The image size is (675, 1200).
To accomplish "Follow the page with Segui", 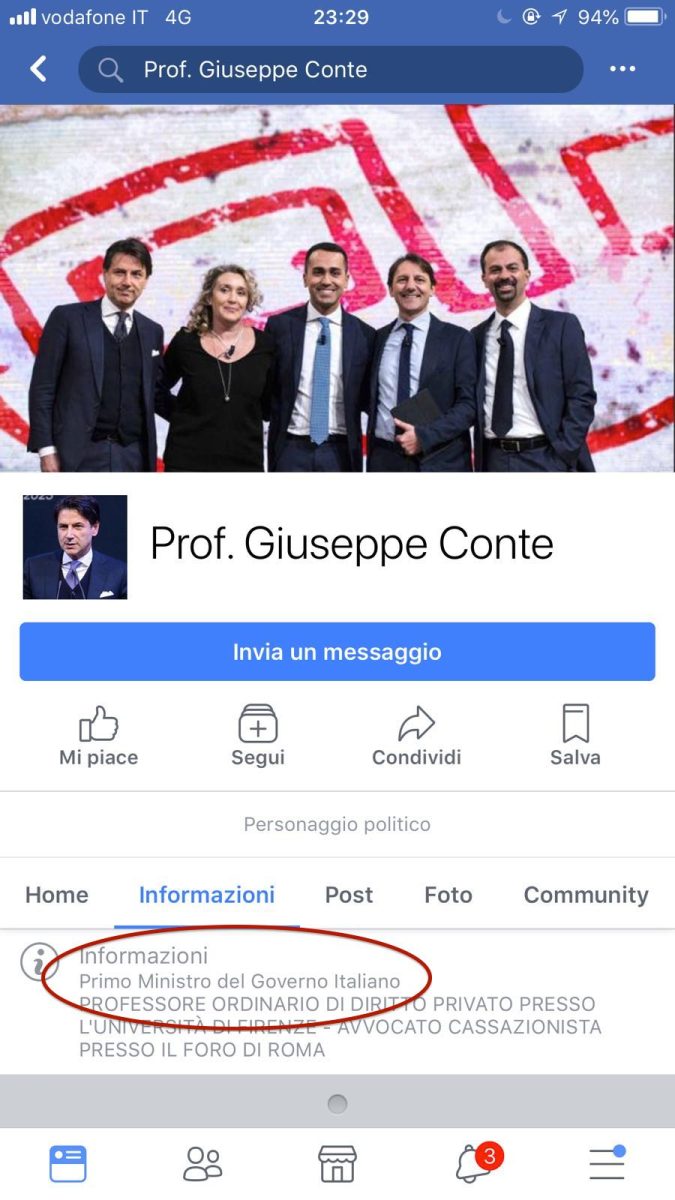I will tap(258, 735).
